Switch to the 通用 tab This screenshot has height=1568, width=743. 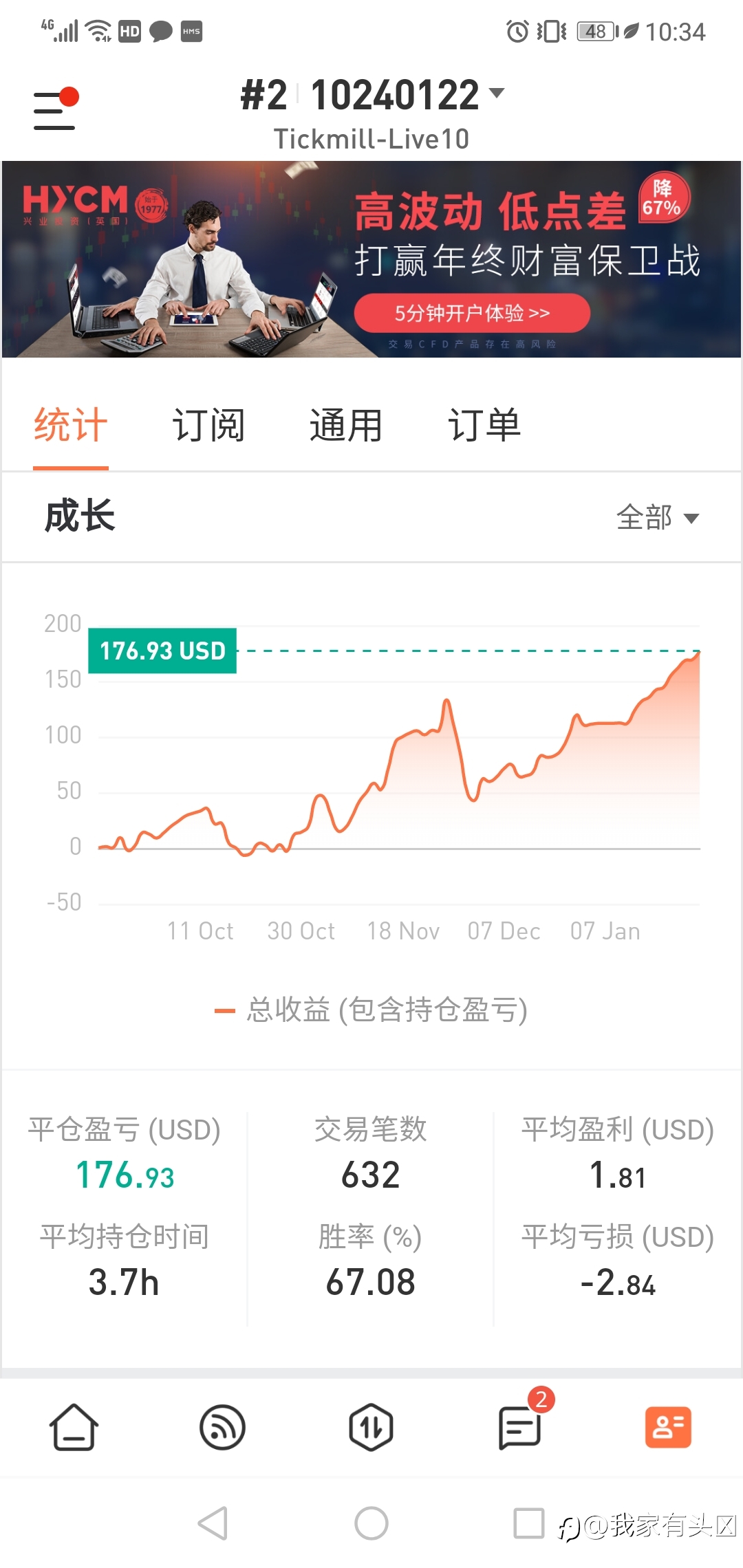(346, 425)
